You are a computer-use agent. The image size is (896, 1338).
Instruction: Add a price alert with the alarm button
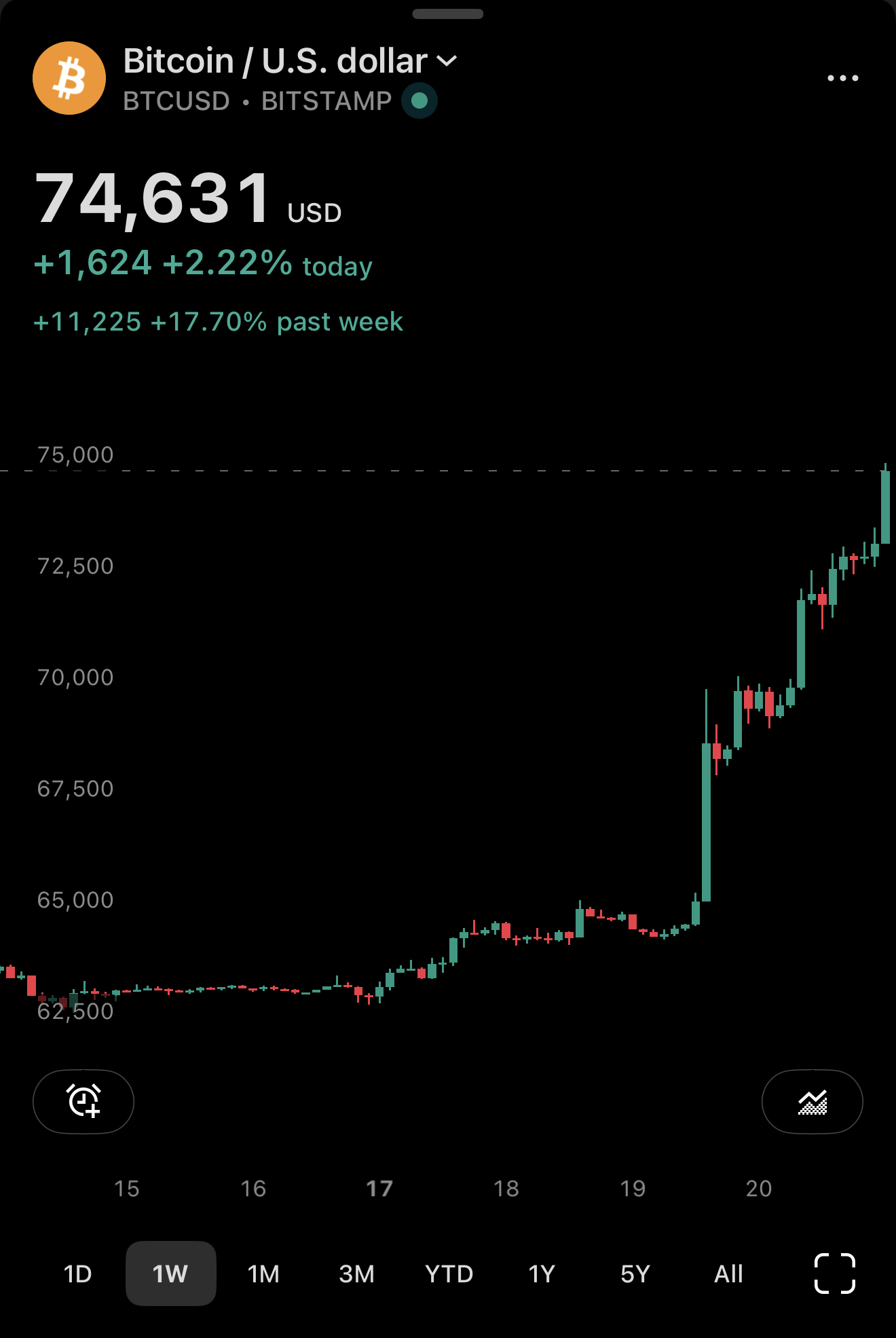pos(83,1101)
